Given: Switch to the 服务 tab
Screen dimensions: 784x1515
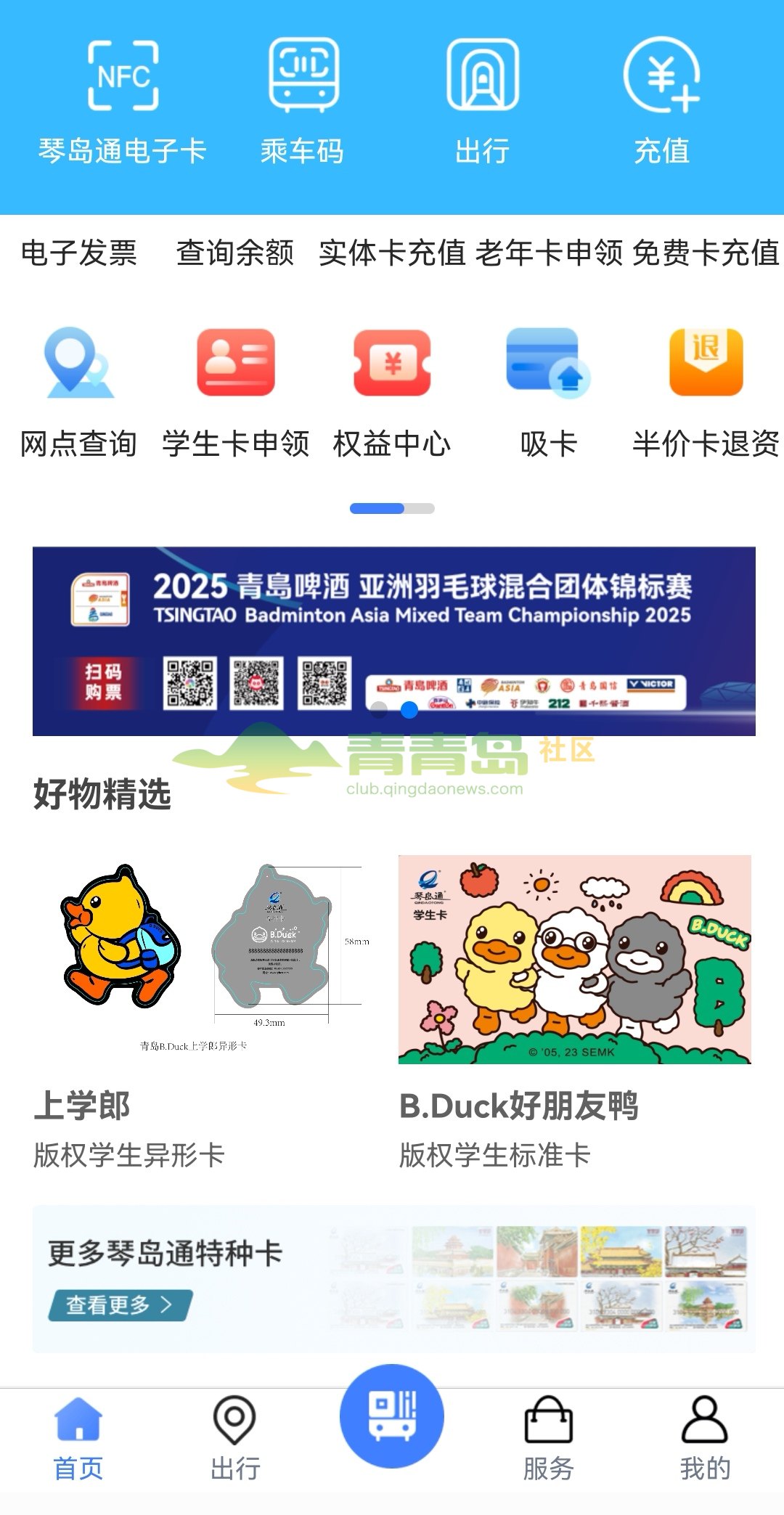Looking at the screenshot, I should pyautogui.click(x=549, y=1437).
